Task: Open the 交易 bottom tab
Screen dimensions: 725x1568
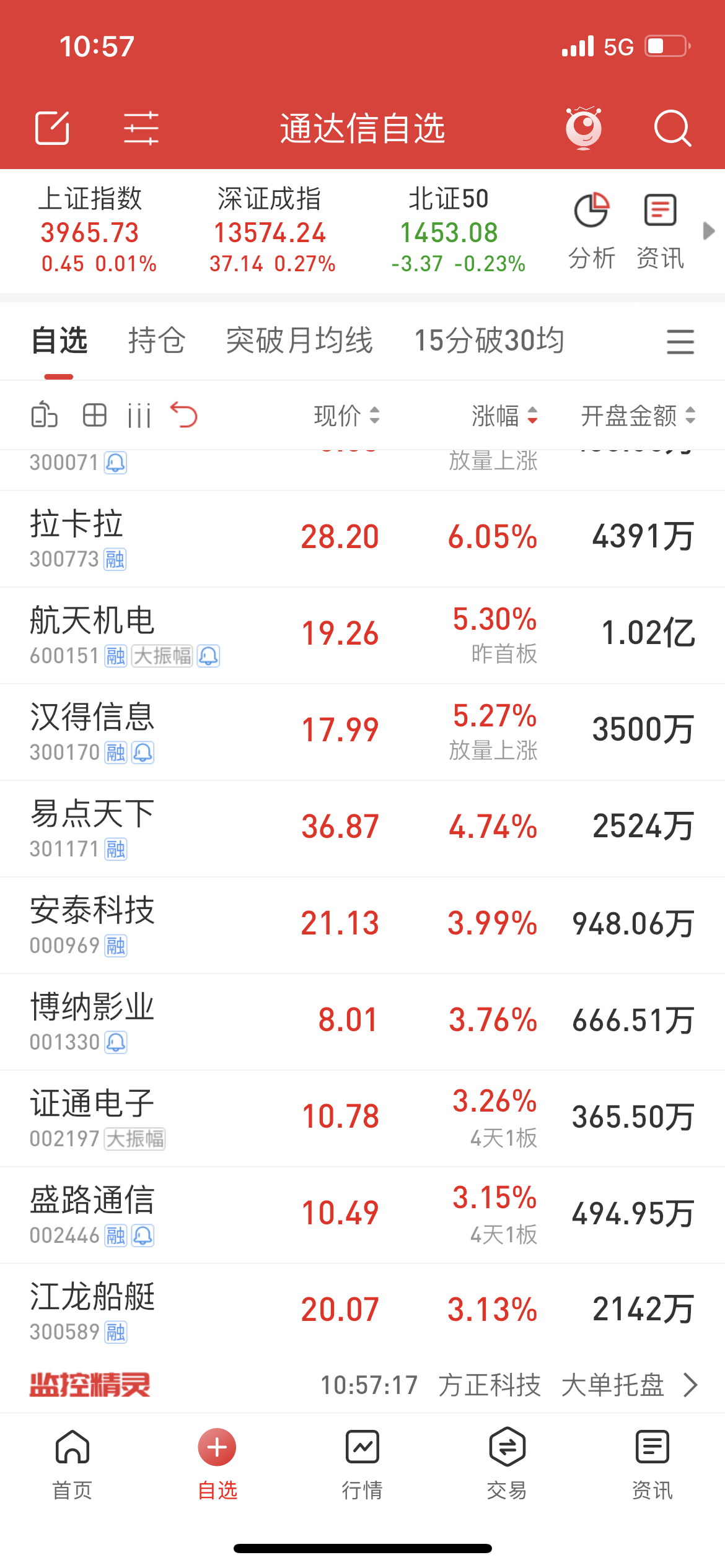Action: pyautogui.click(x=507, y=1464)
